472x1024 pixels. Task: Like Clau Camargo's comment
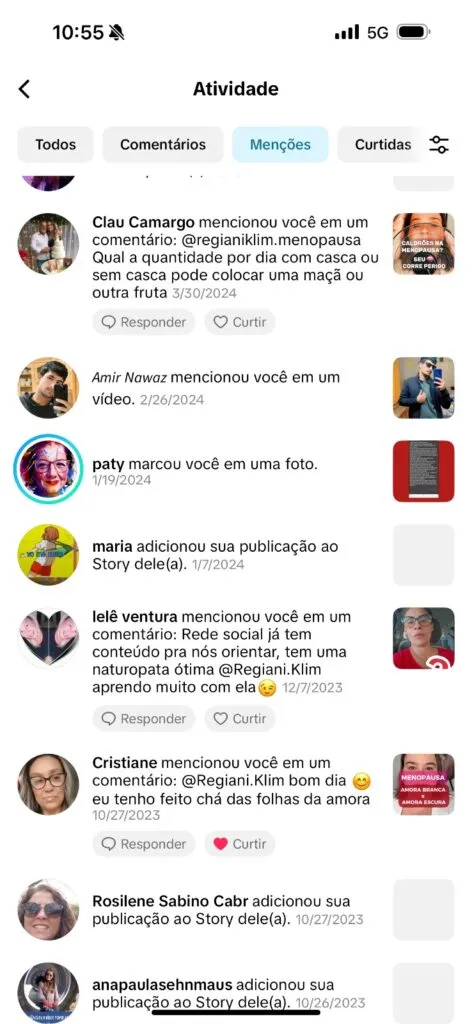coord(240,322)
